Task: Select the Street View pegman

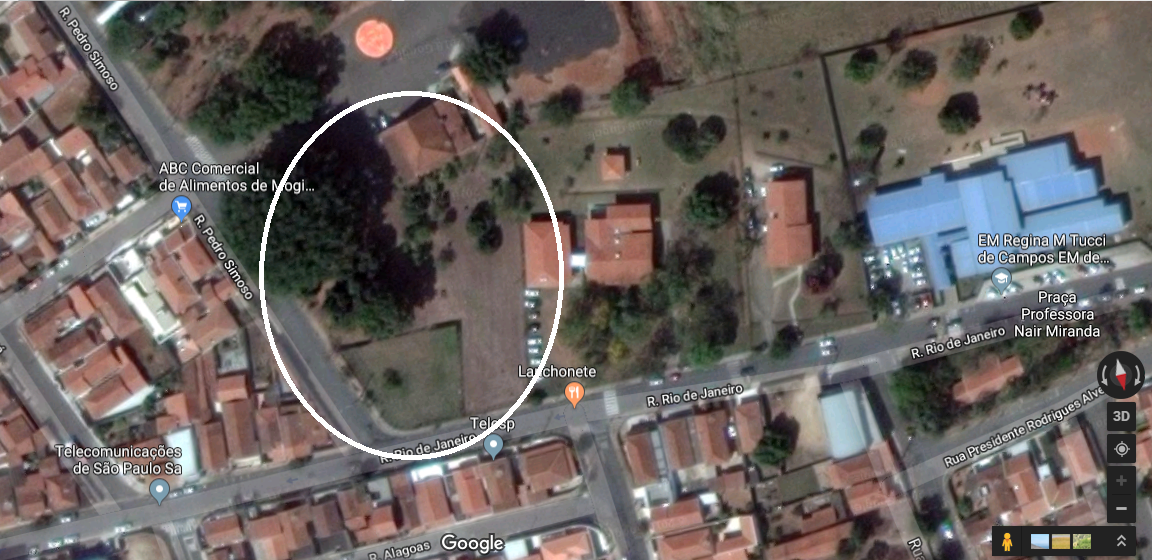Action: click(1007, 542)
